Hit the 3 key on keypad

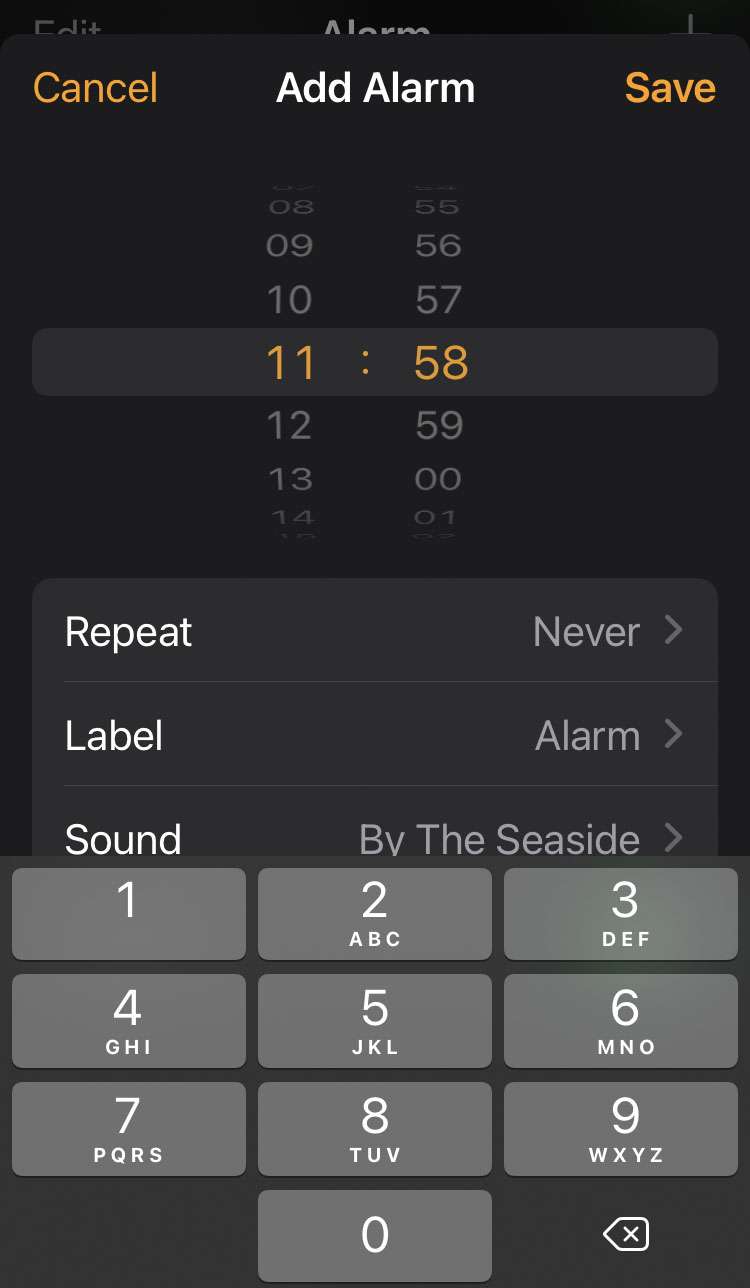pos(621,913)
